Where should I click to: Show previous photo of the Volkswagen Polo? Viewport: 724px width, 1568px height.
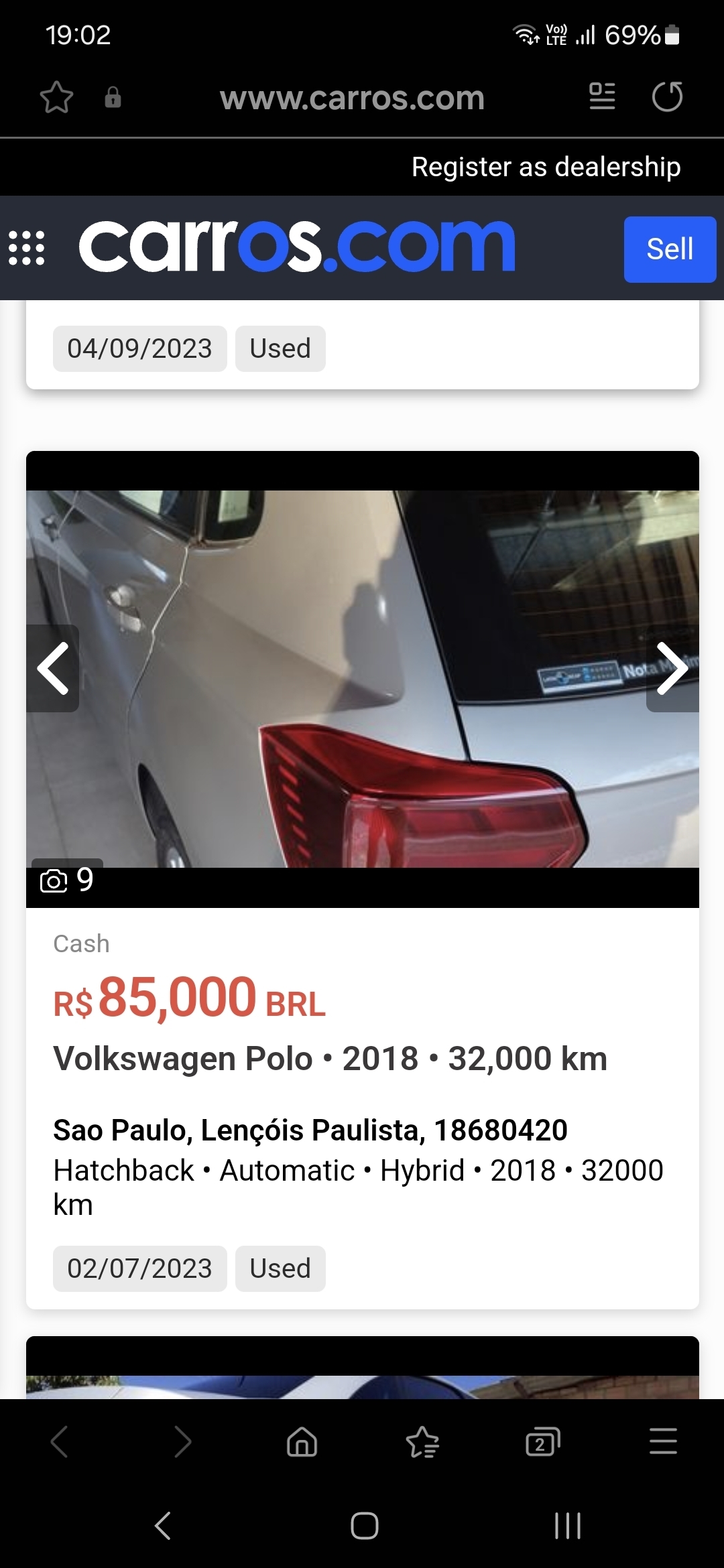(x=53, y=668)
